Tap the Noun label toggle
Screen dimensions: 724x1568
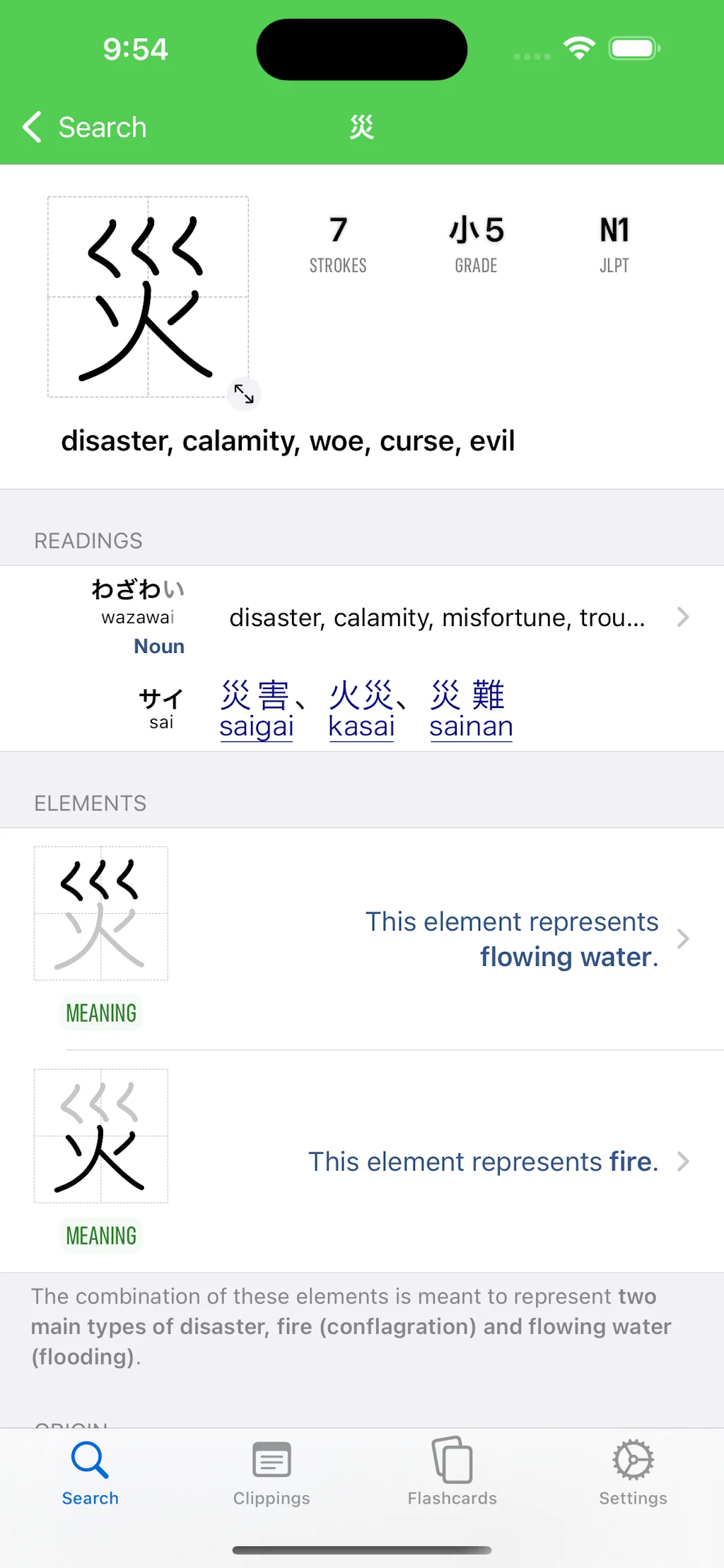(159, 645)
